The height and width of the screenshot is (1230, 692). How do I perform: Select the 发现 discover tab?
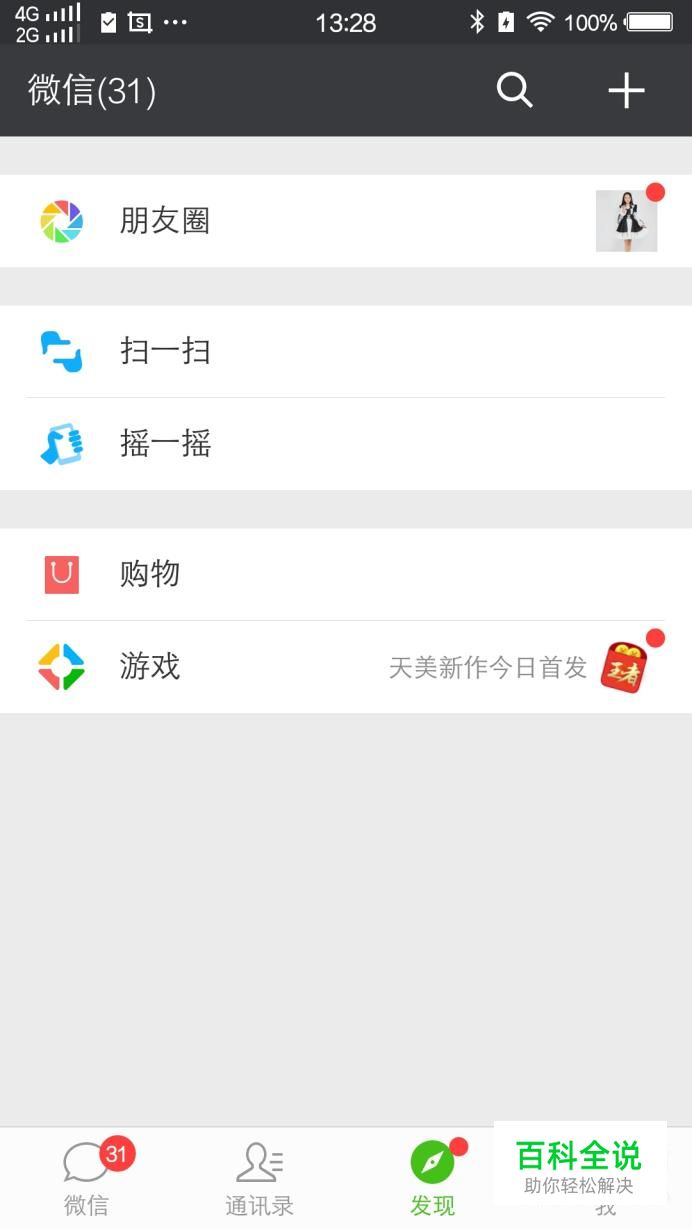click(x=432, y=1178)
